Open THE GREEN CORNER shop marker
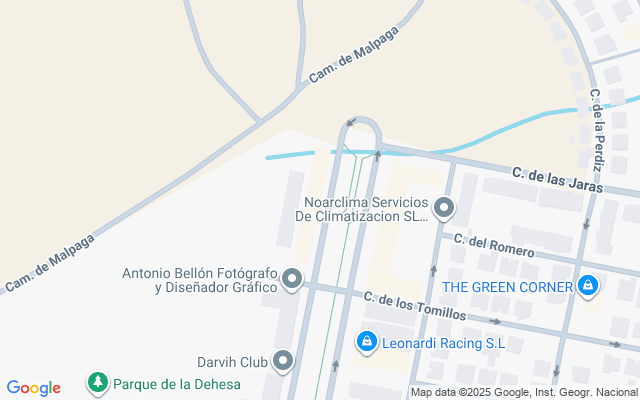Image resolution: width=640 pixels, height=400 pixels. (x=589, y=287)
